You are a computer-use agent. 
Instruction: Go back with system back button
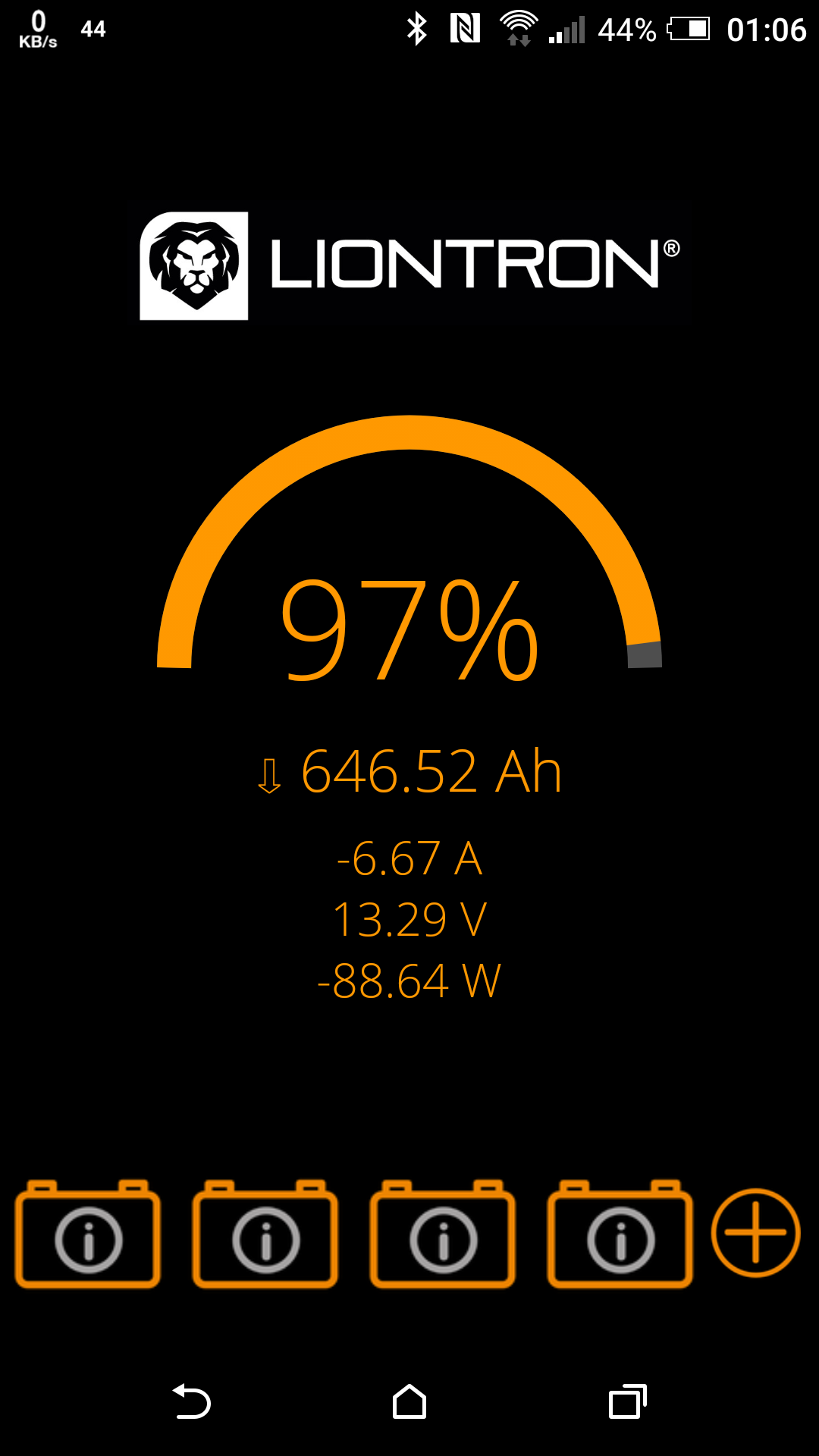point(192,1401)
